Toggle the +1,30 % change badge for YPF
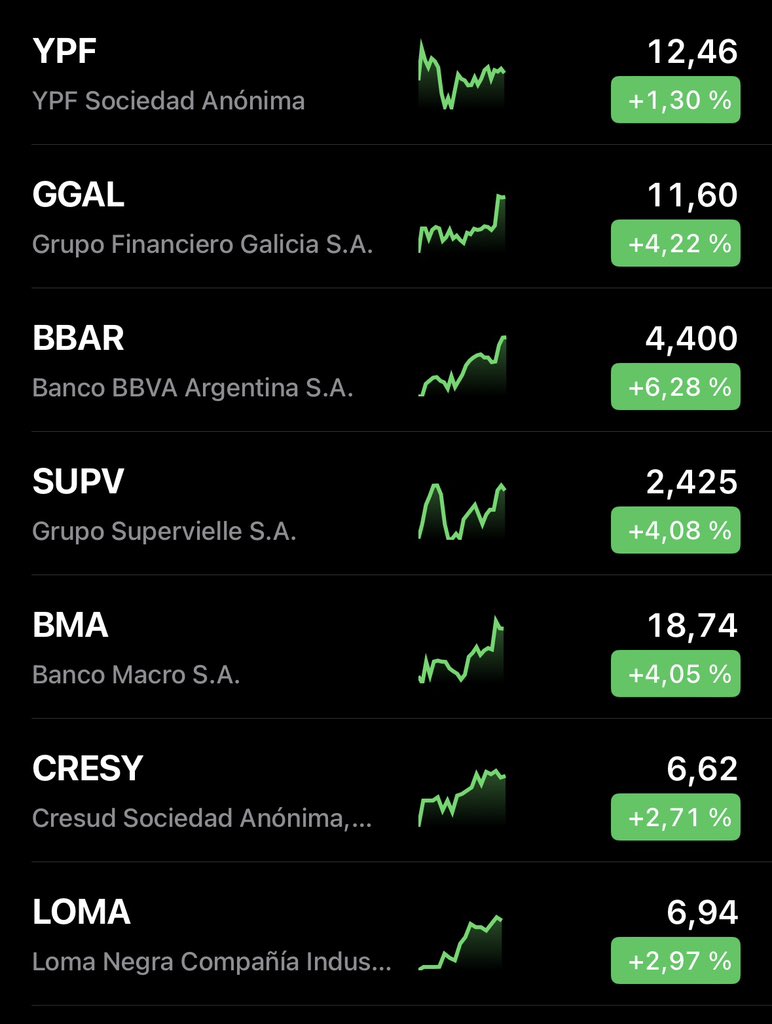The height and width of the screenshot is (1024, 772). coord(676,100)
